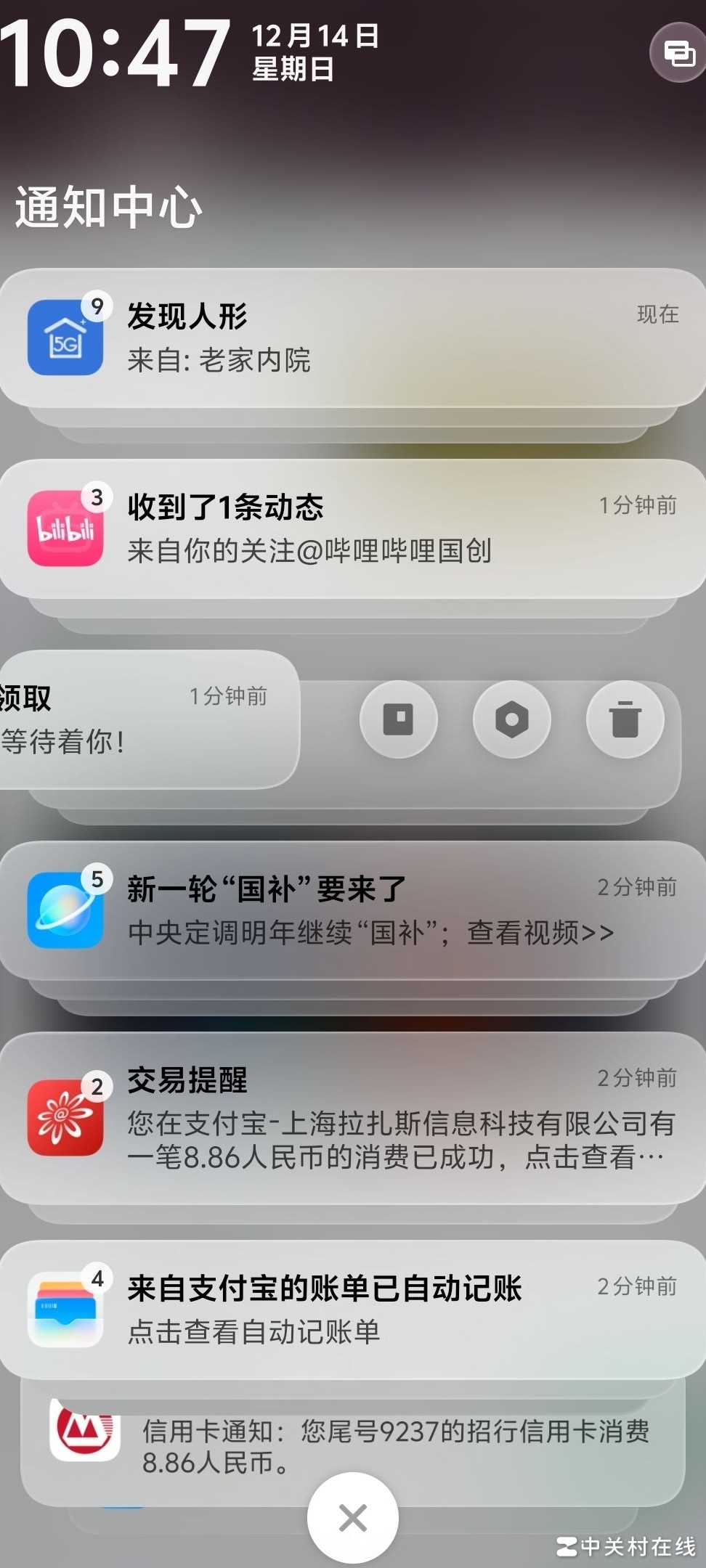706x1568 pixels.
Task: Open the 来自支付宝的账单已自动记账 notification
Action: (352, 1309)
